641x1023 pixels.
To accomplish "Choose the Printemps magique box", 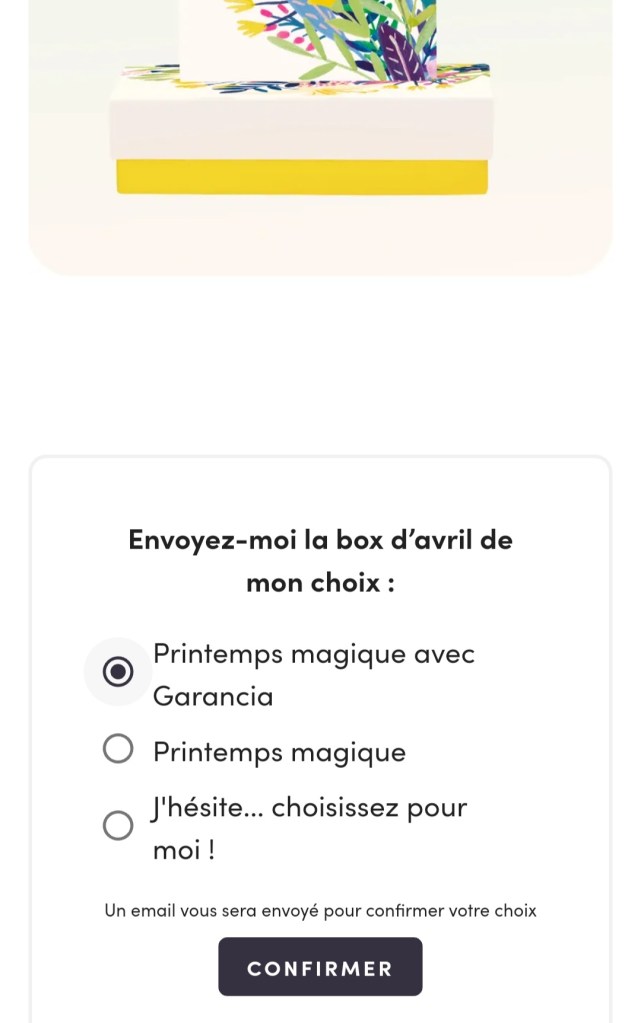I will coord(118,749).
